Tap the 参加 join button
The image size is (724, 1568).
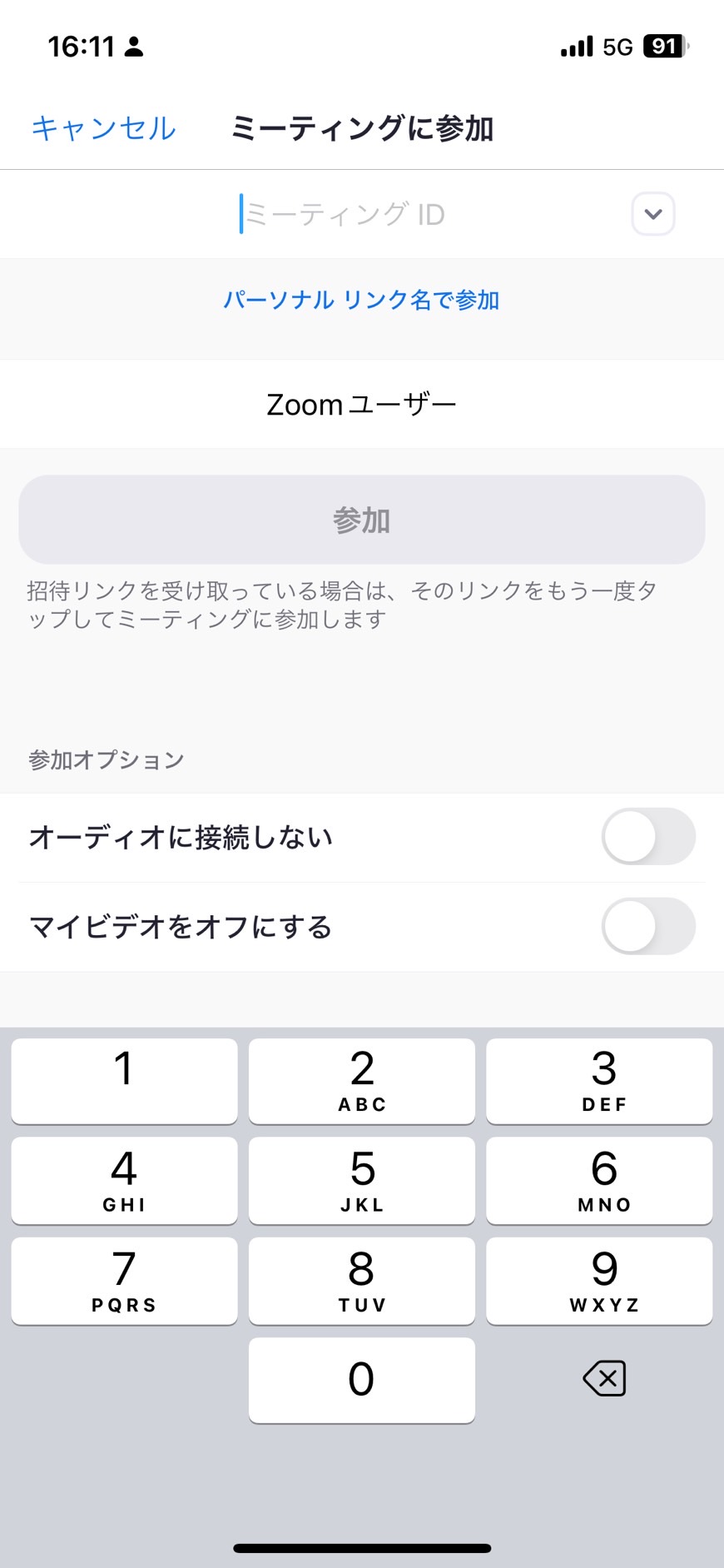click(x=361, y=520)
